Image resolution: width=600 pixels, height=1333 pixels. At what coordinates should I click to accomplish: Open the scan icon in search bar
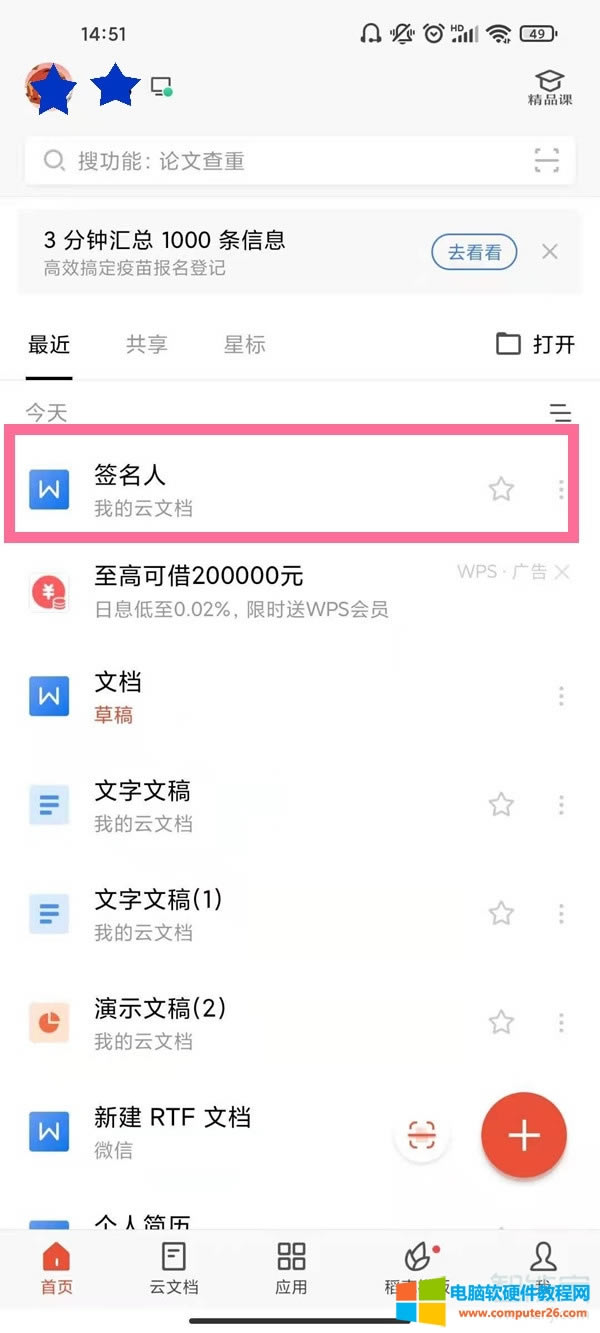[546, 161]
